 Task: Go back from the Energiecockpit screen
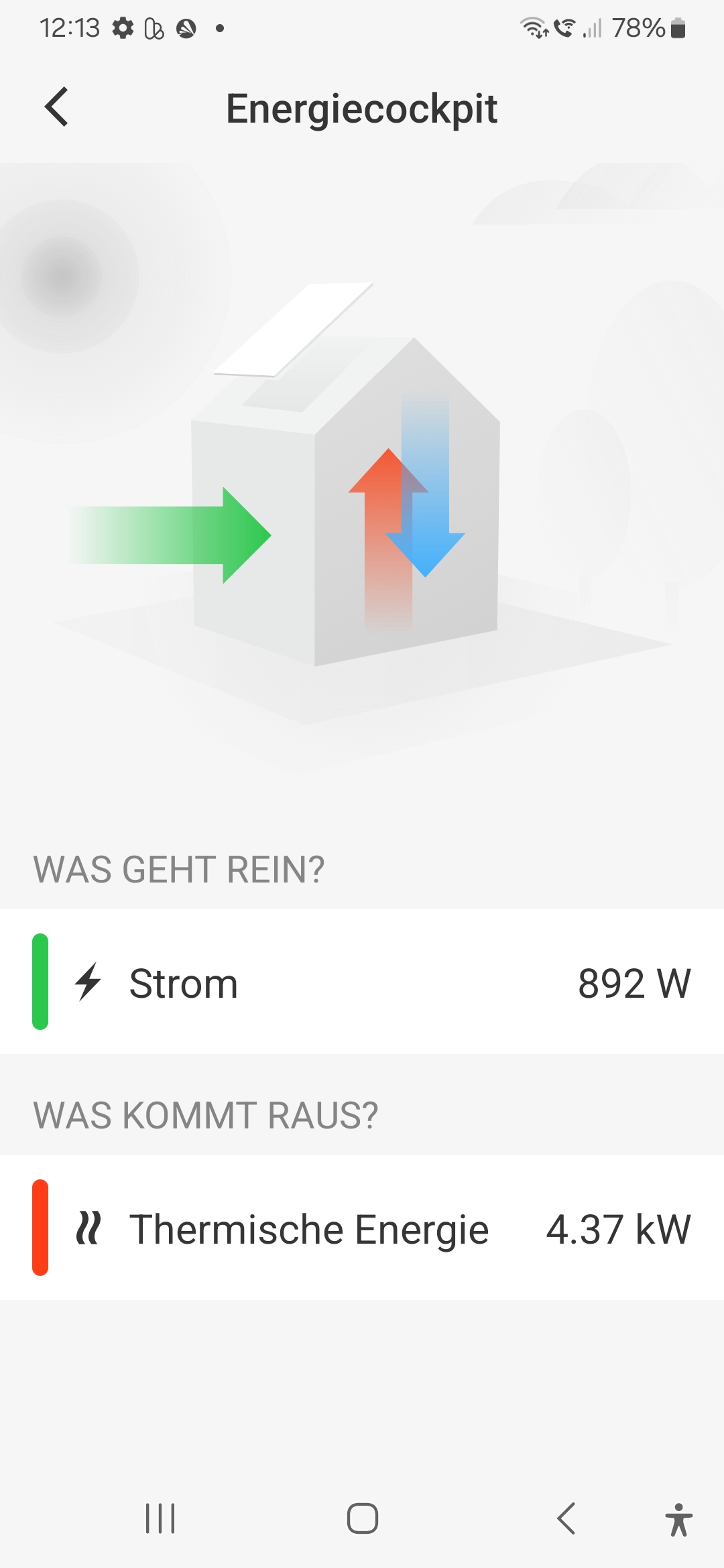(57, 107)
